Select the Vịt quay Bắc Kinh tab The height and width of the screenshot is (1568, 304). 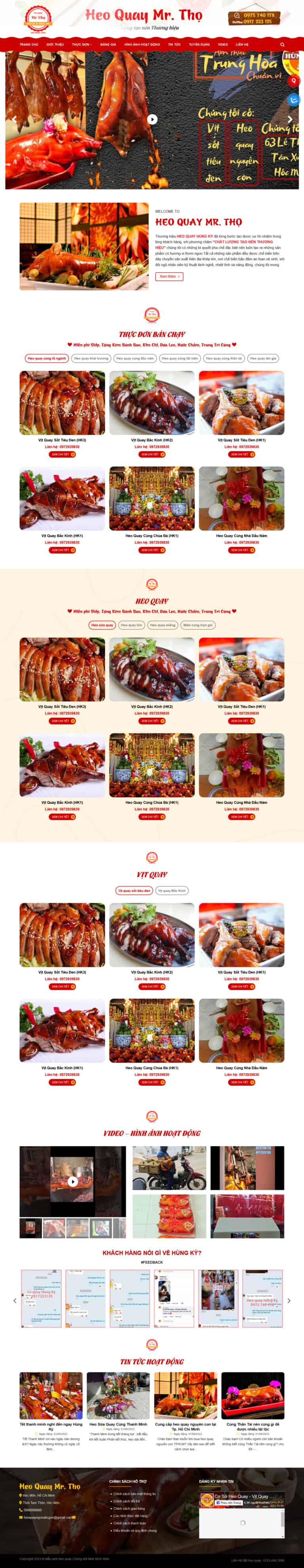(x=172, y=891)
